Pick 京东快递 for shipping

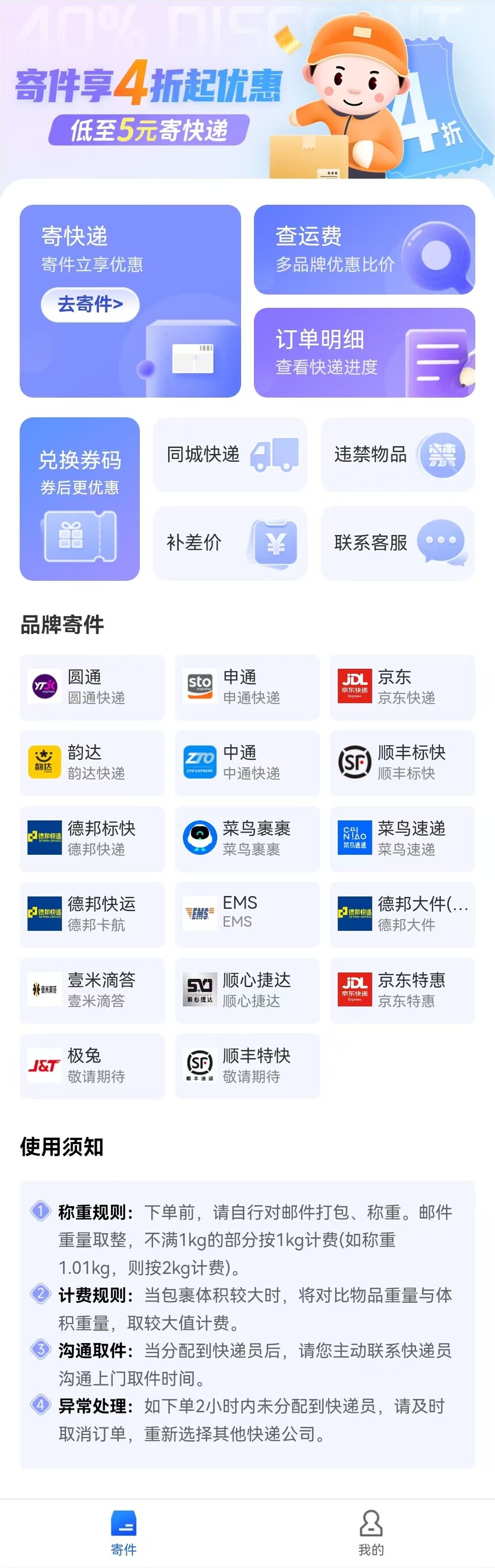coord(402,687)
